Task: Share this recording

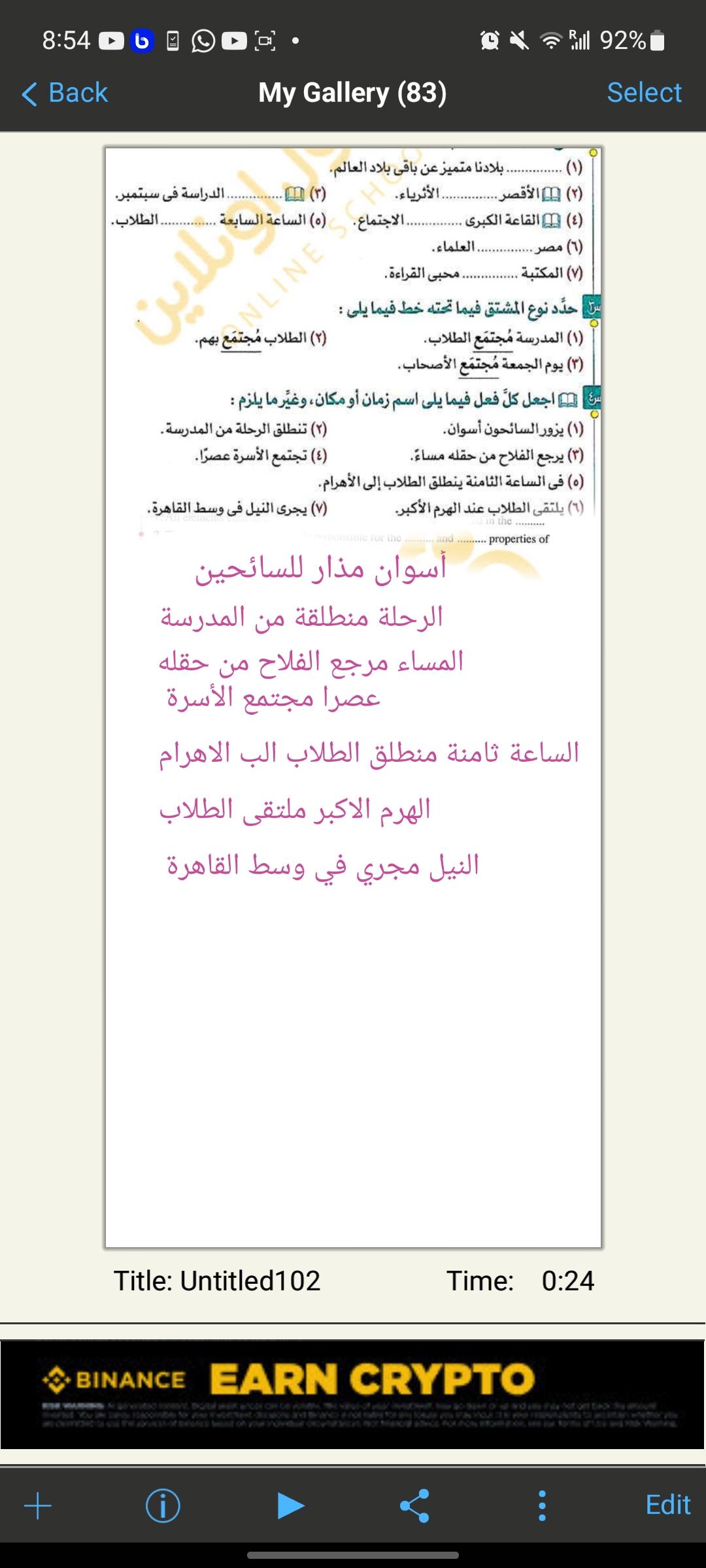Action: point(414,1505)
